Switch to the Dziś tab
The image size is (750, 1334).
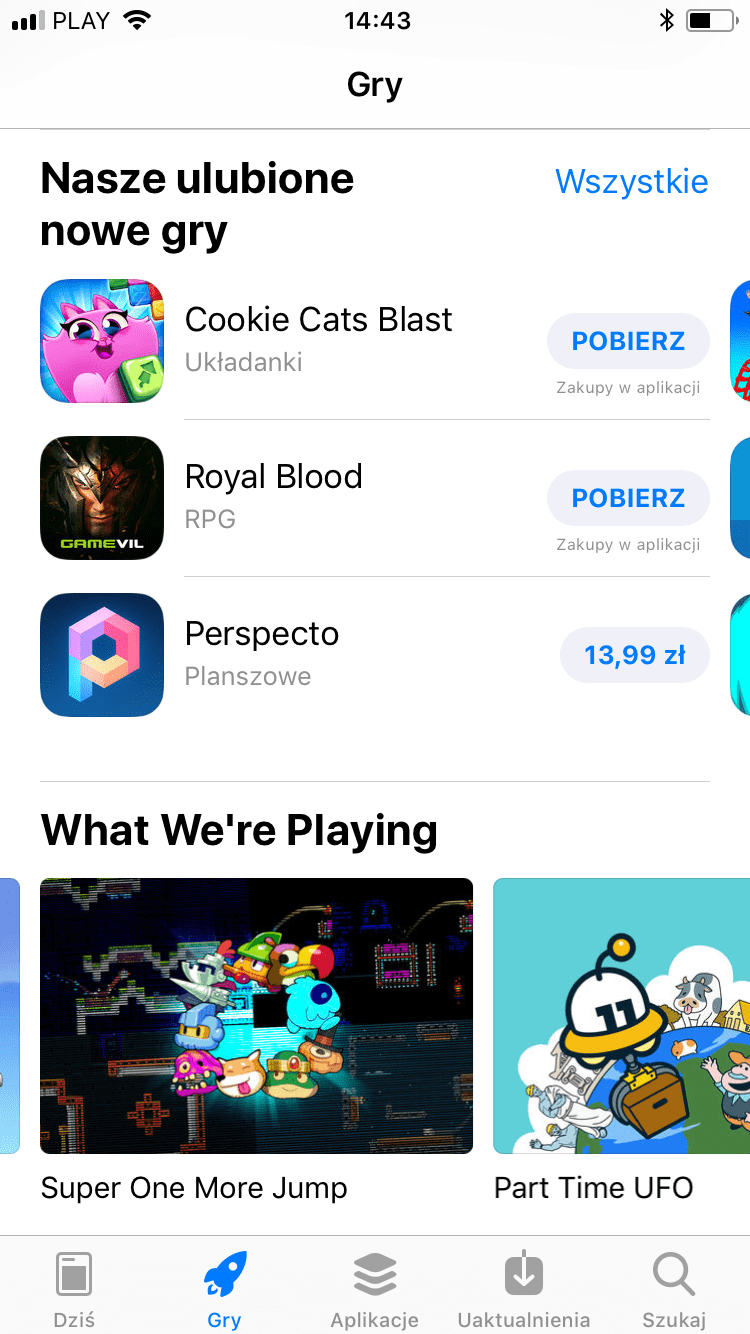pos(74,1288)
